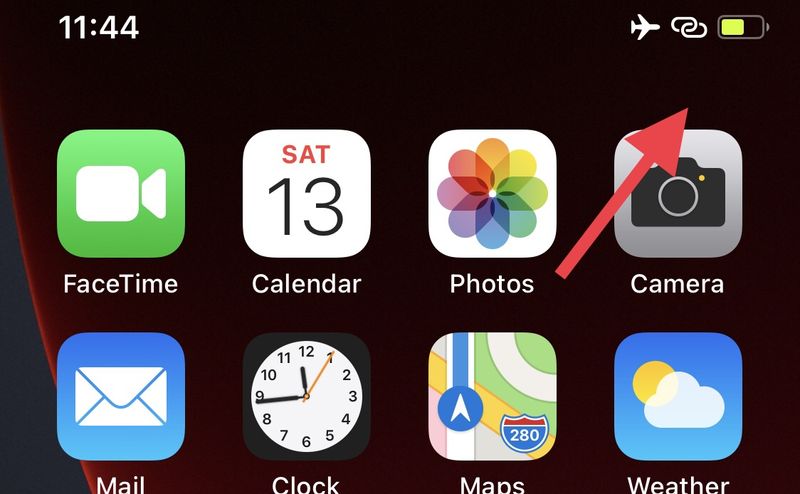
Task: Open the Weather app
Action: click(x=677, y=397)
